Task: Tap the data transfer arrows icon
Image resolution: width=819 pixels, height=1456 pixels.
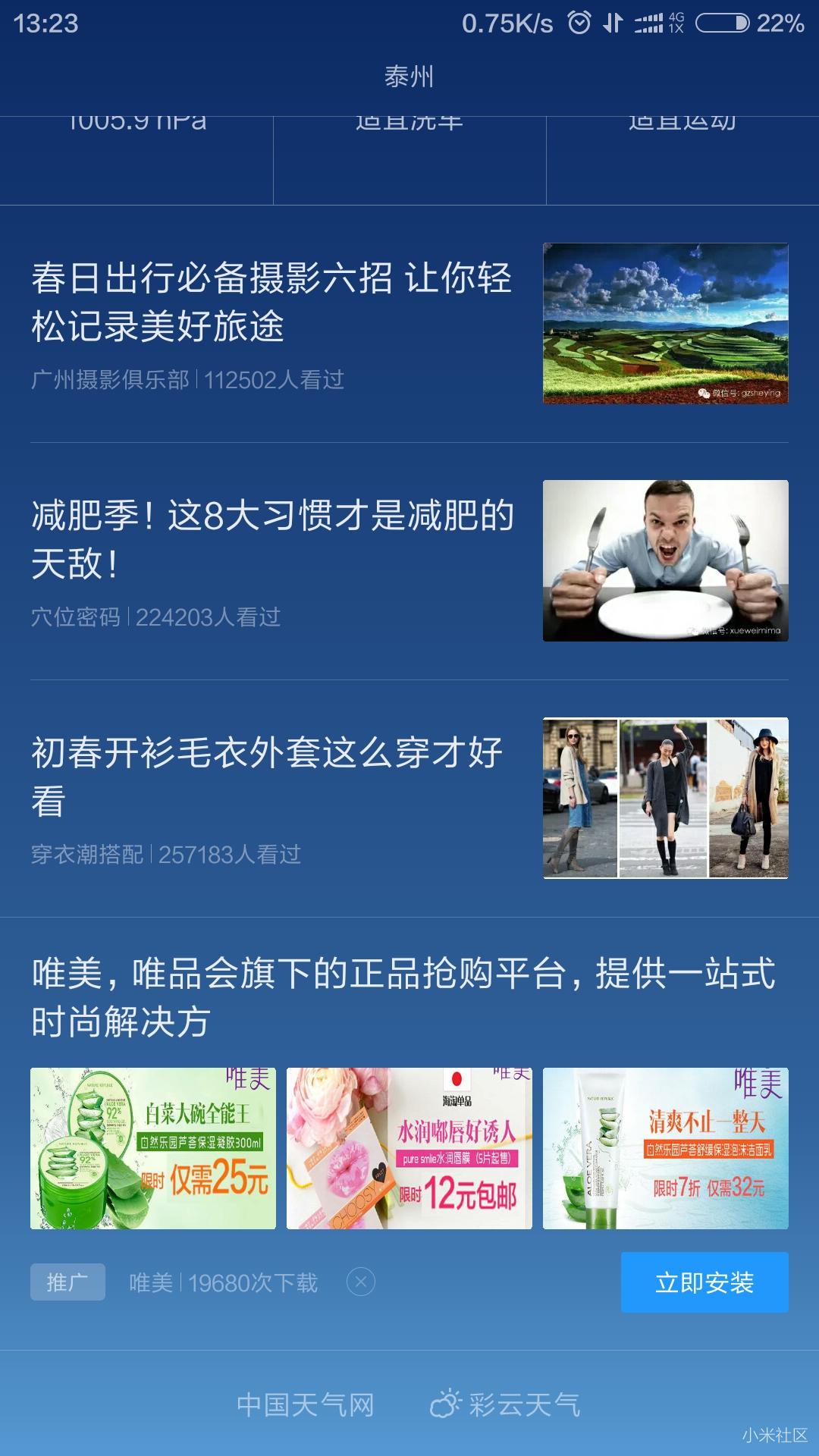Action: tap(614, 24)
